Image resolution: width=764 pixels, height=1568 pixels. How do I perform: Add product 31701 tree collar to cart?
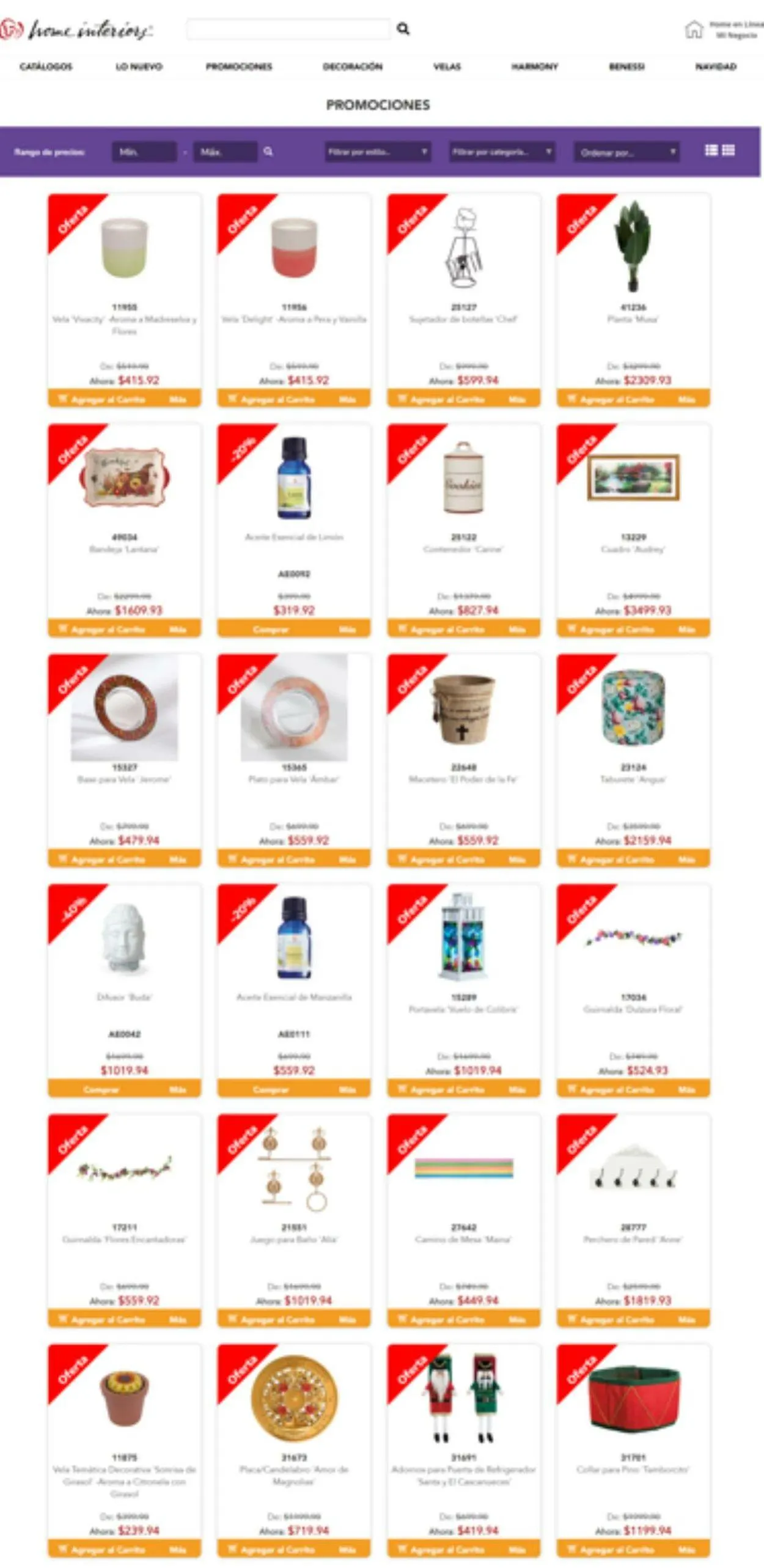611,1549
